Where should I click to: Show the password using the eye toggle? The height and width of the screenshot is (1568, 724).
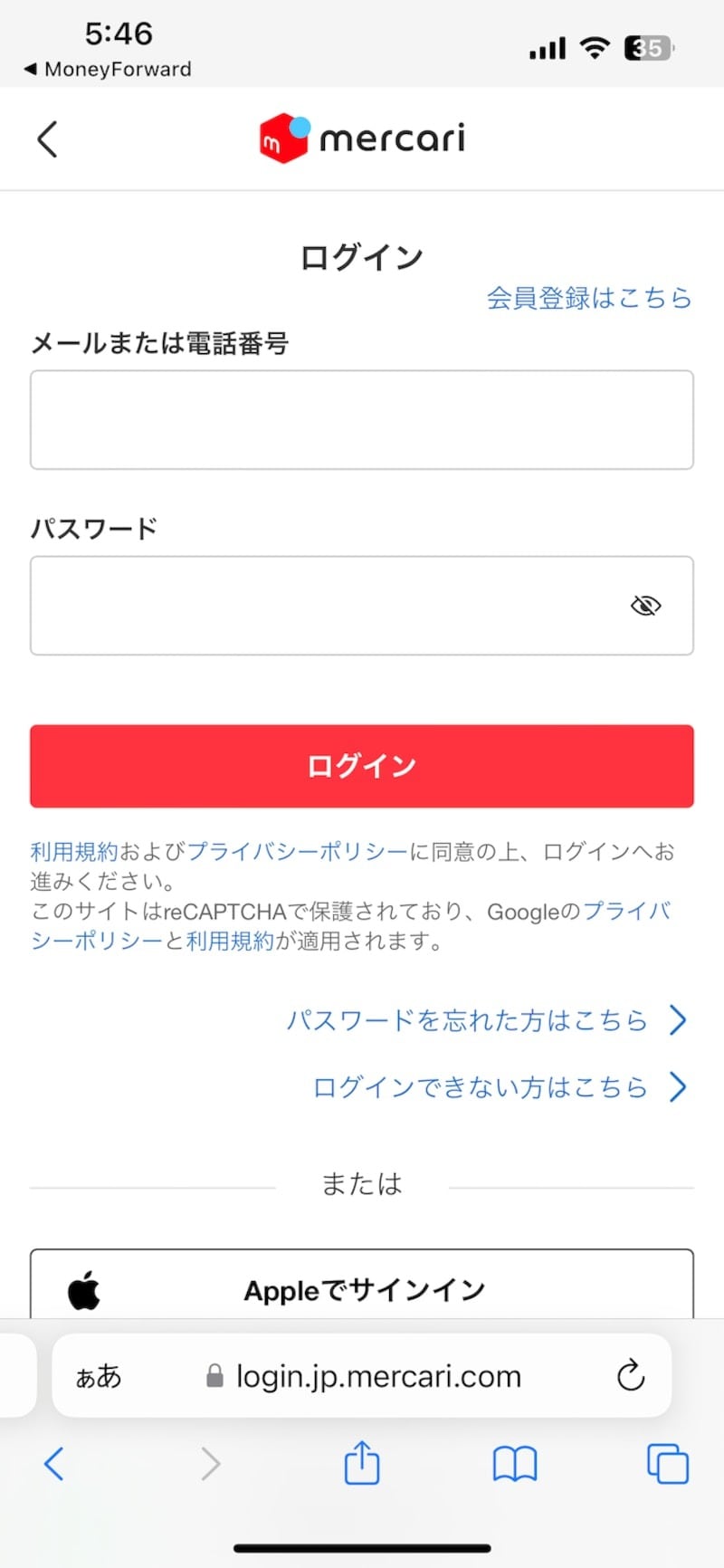click(645, 605)
